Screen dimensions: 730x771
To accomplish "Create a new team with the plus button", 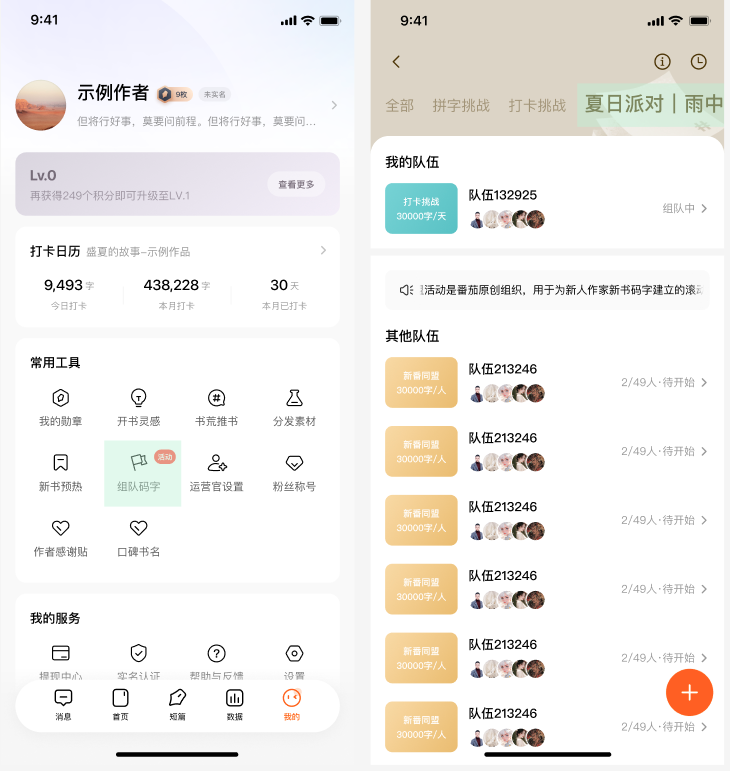I will pyautogui.click(x=689, y=692).
